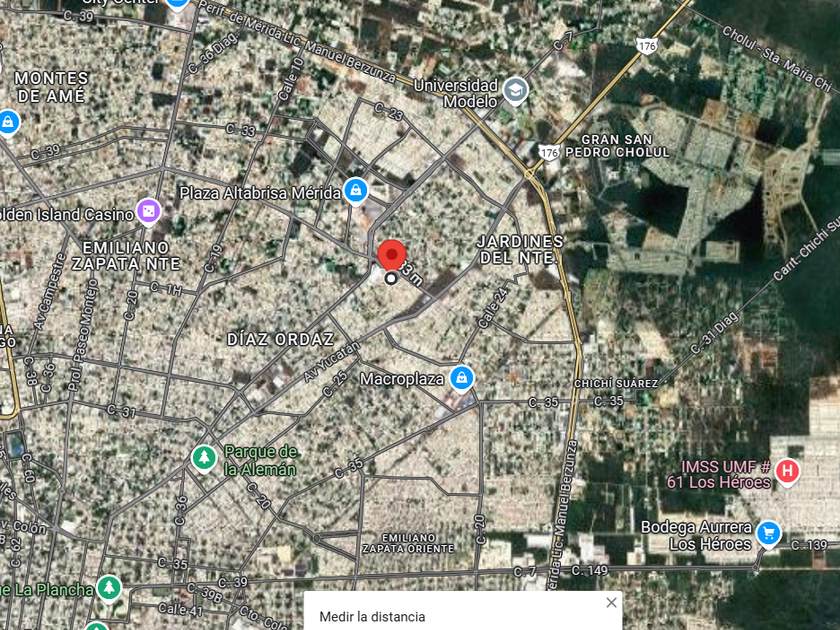
Task: Close the Medir la distancia panel
Action: [611, 603]
